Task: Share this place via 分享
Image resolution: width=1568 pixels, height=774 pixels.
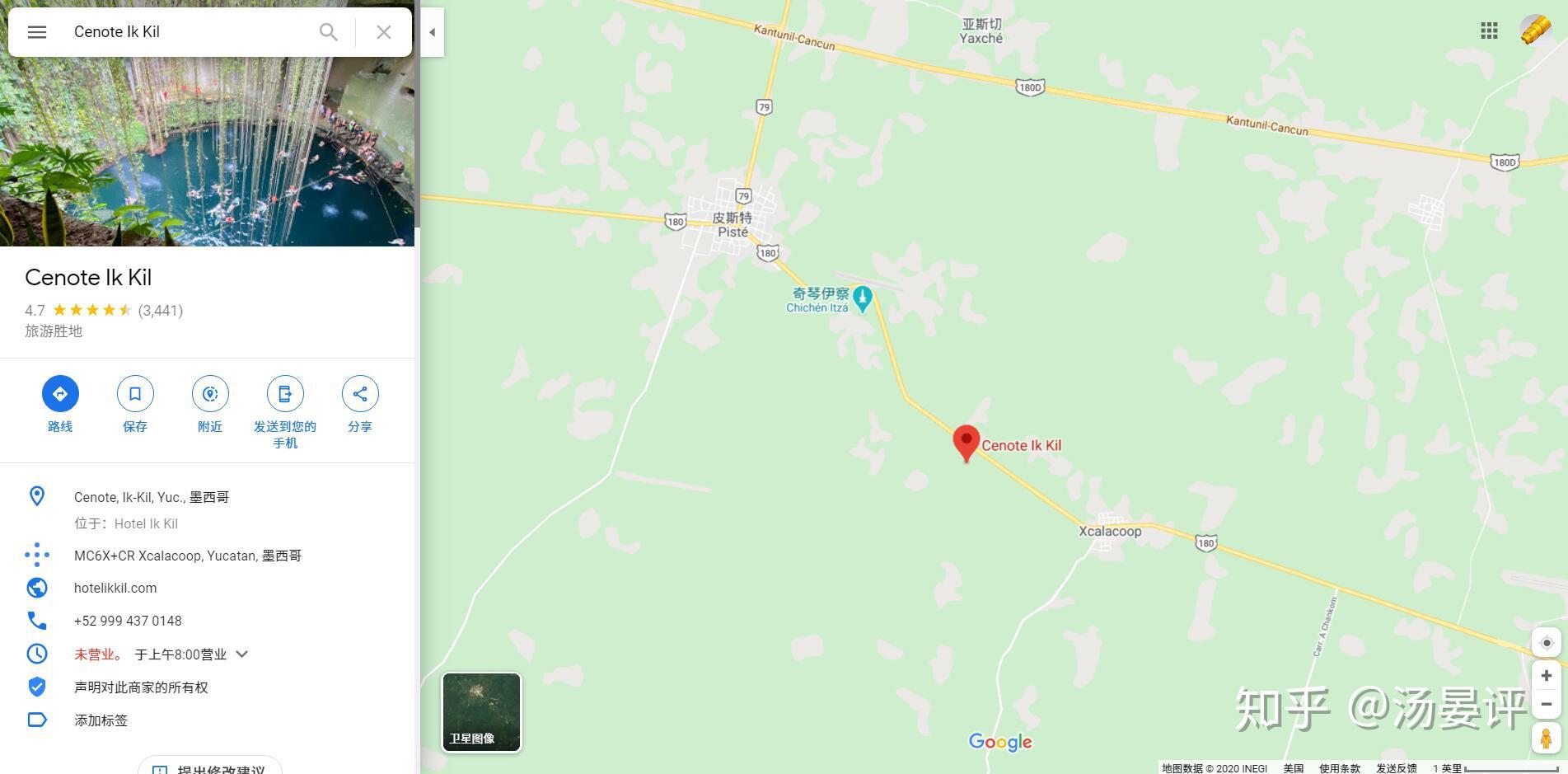Action: (x=360, y=394)
